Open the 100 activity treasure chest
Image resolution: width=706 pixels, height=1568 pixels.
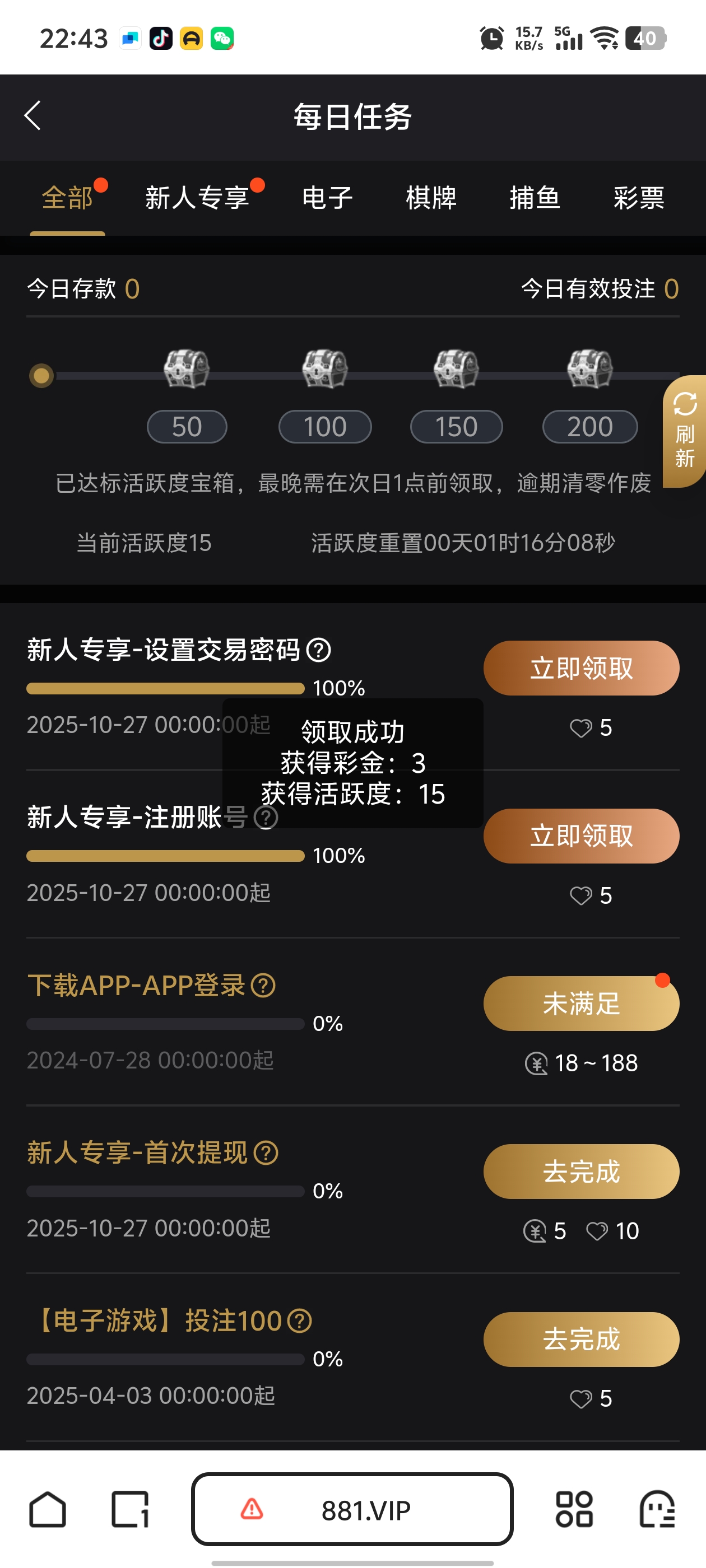coord(324,370)
